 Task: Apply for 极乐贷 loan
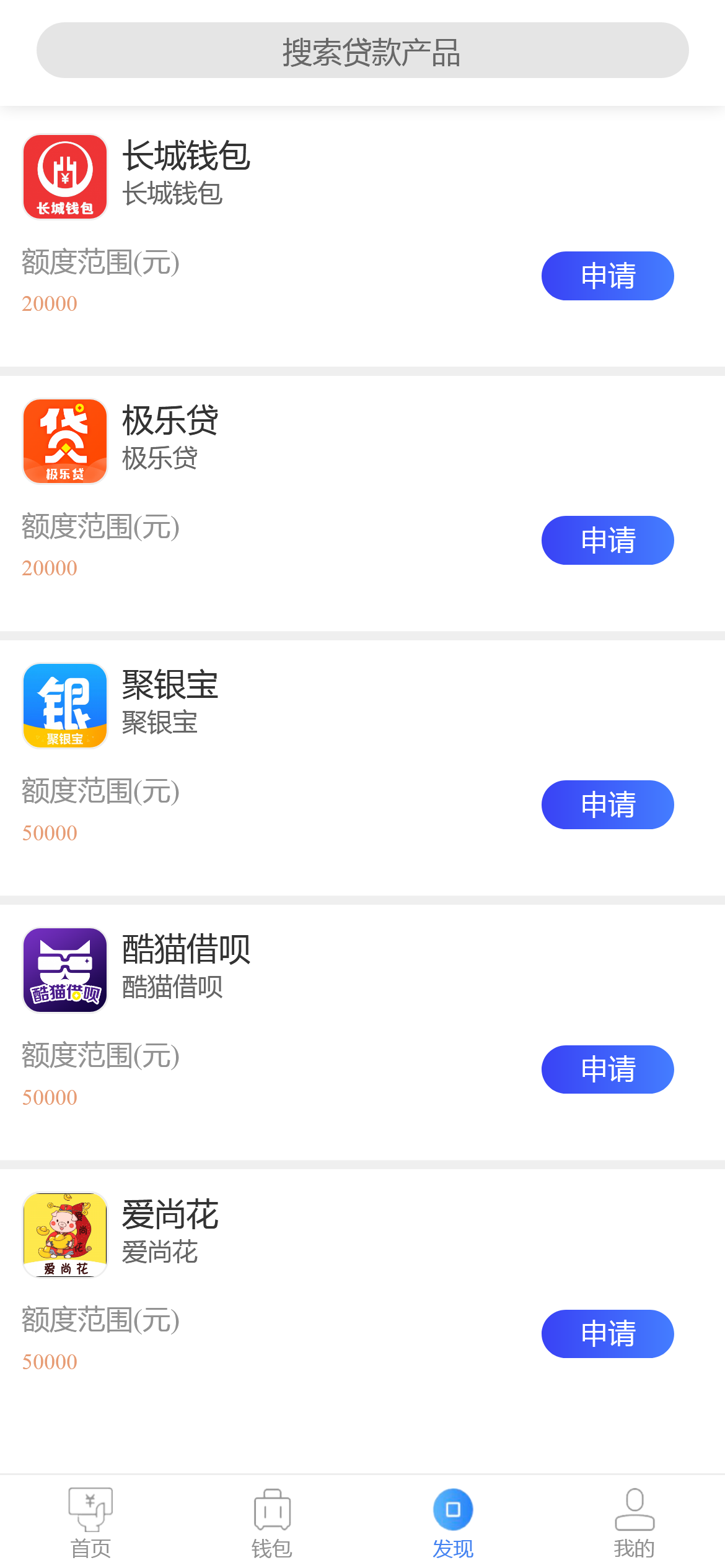(x=608, y=540)
